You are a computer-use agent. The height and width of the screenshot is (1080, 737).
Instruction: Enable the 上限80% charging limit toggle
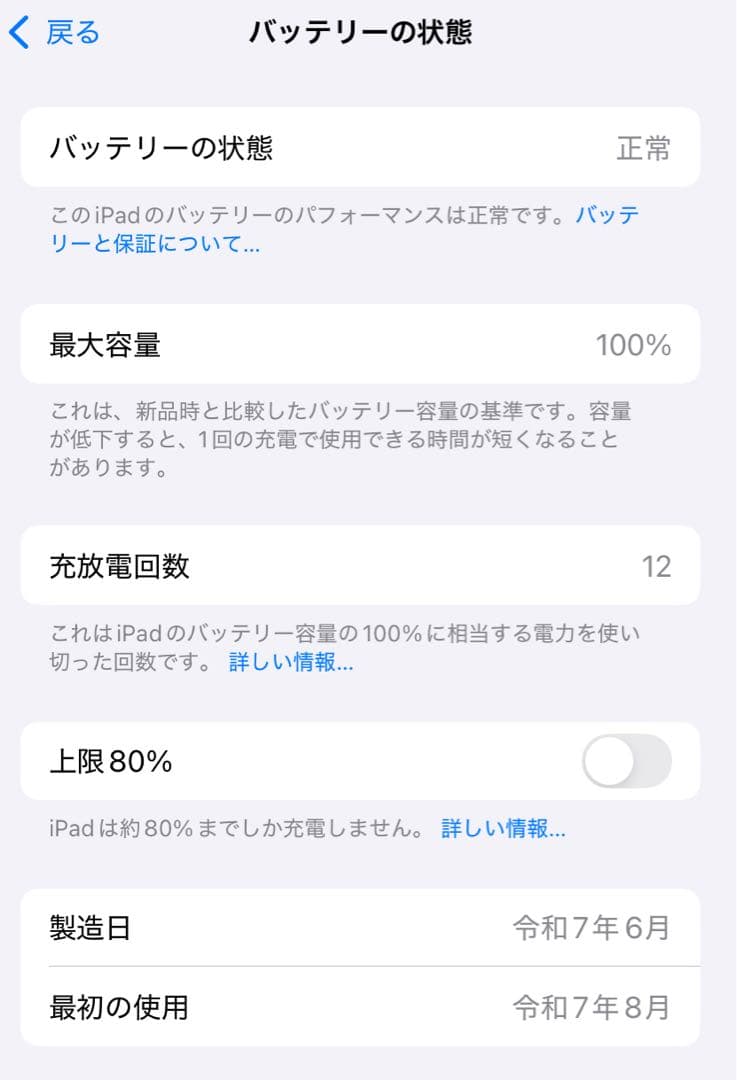coord(626,761)
